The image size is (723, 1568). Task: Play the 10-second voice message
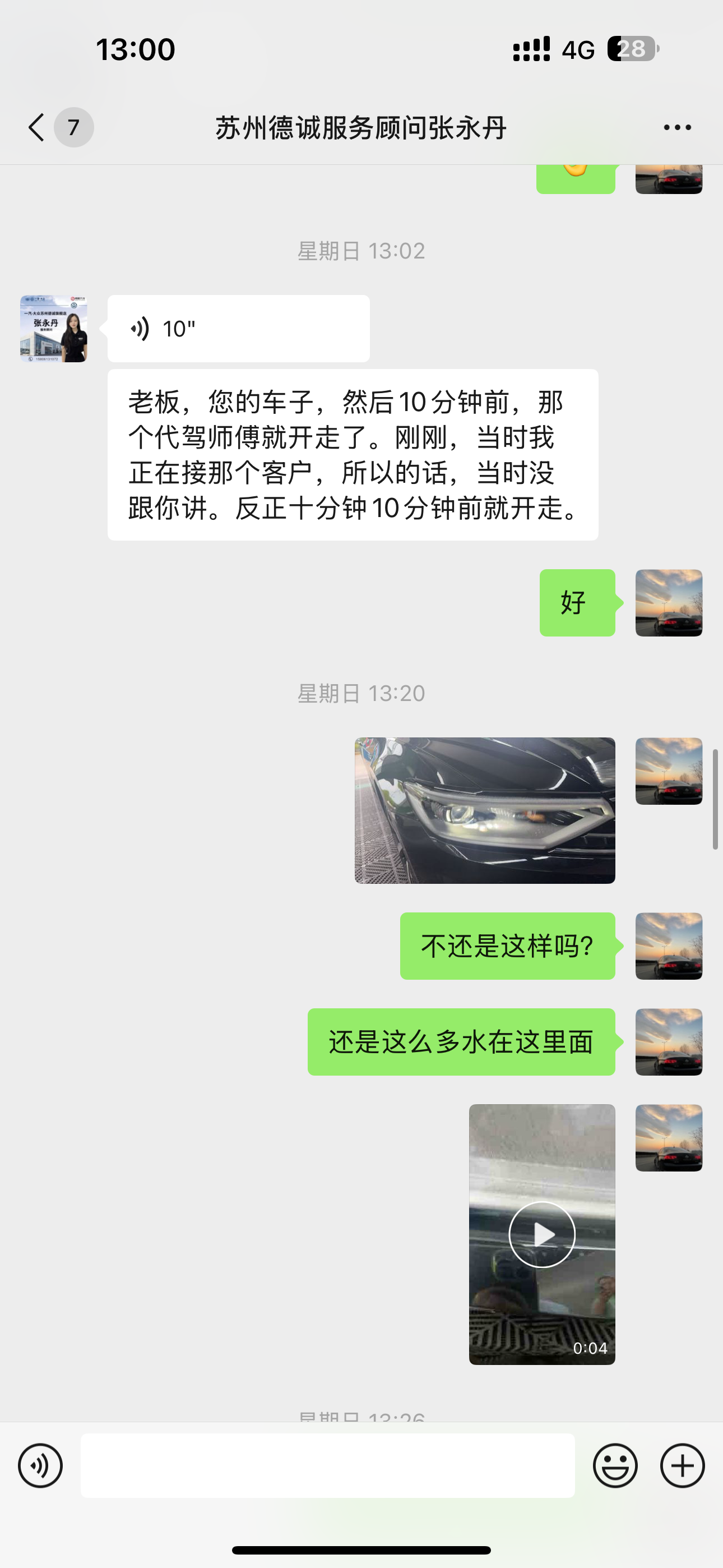238,329
